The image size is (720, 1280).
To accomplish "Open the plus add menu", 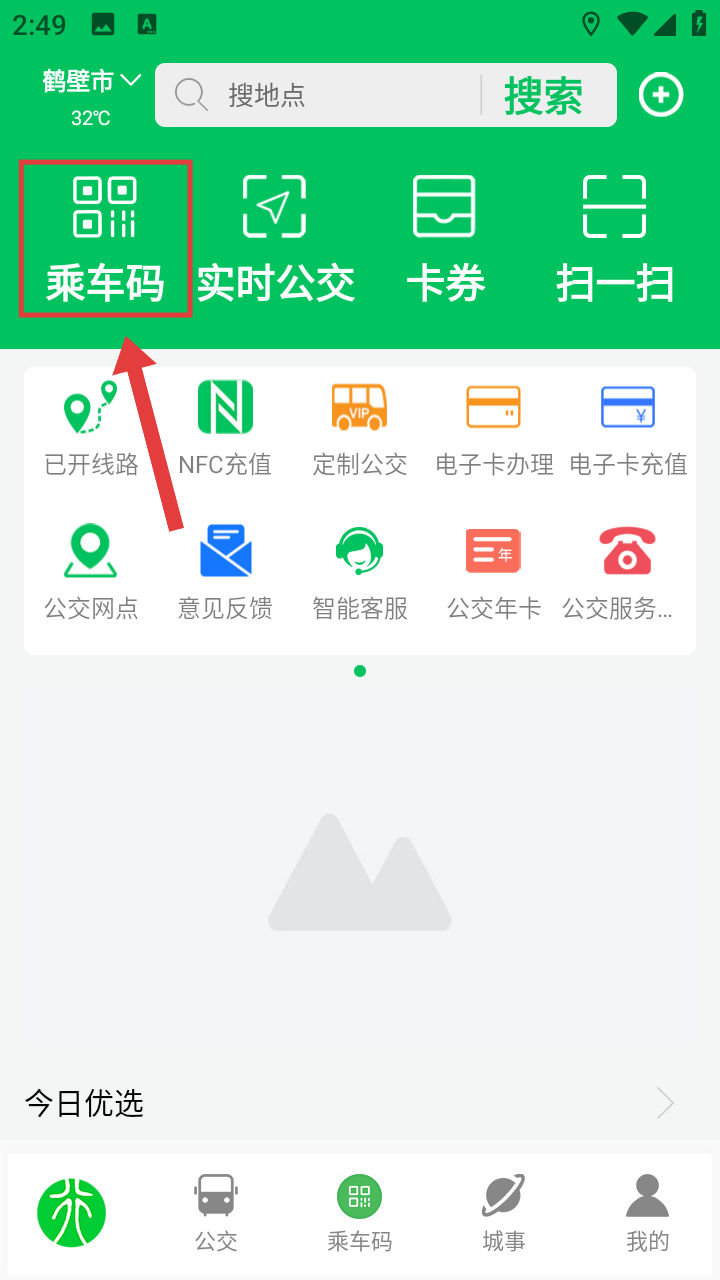I will 661,95.
